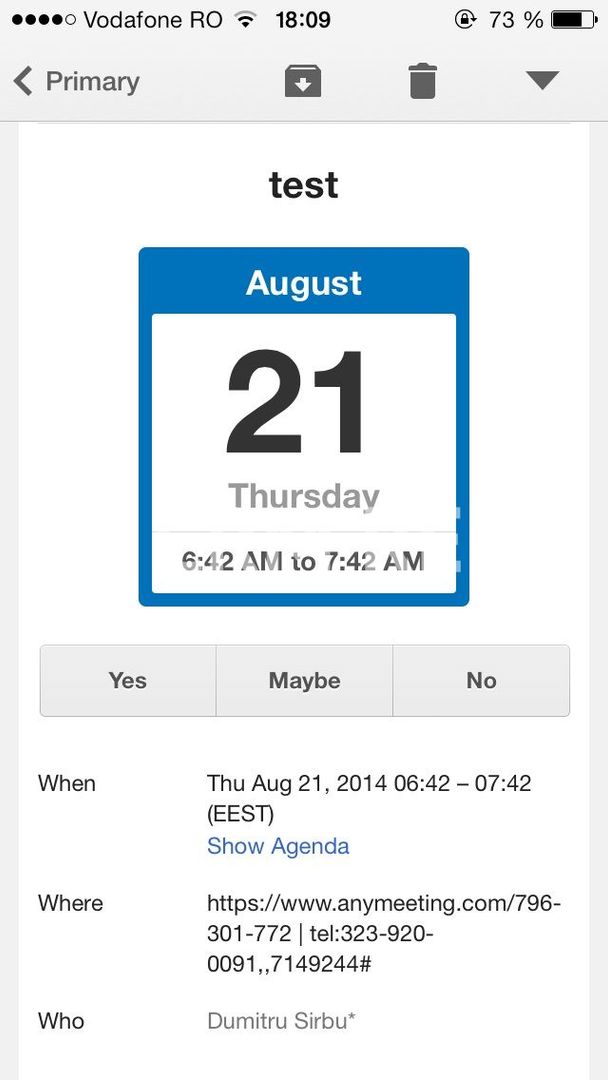
Task: Go back to Primary inbox
Action: click(76, 81)
